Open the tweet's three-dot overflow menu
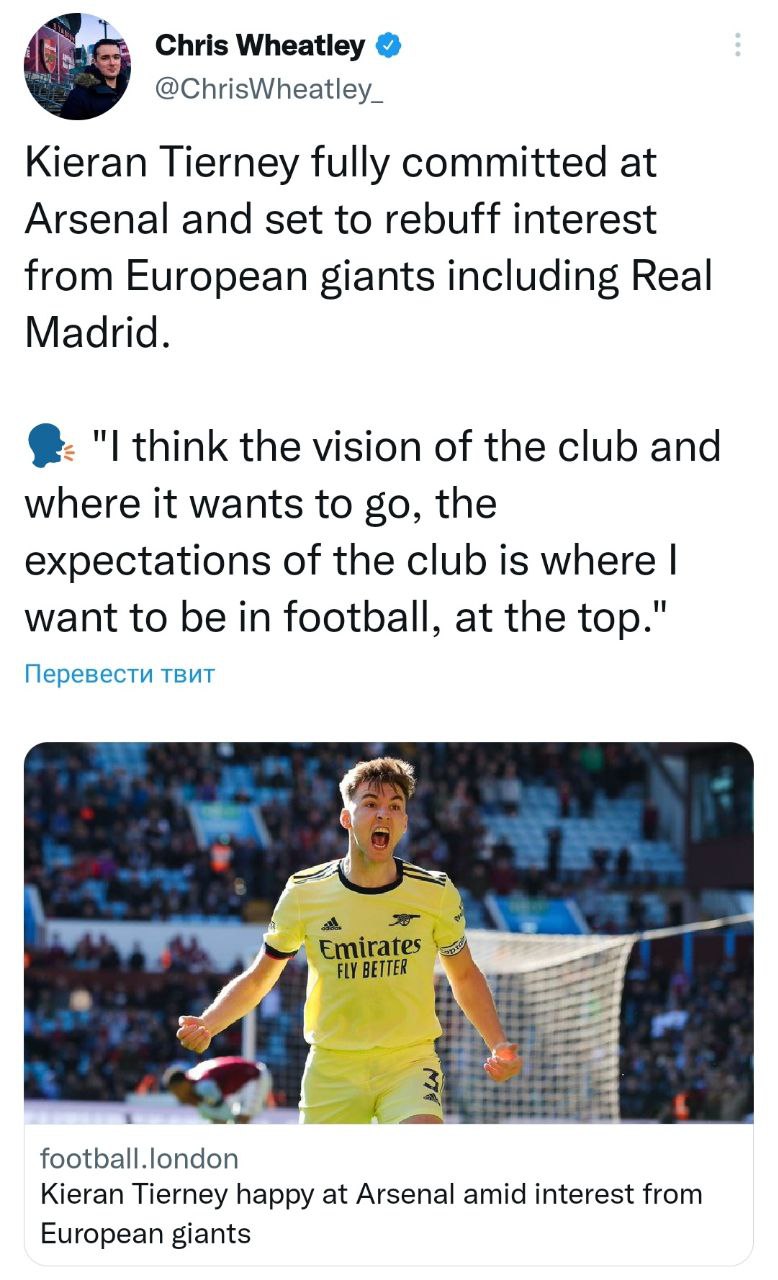Screen dimensions: 778x1280 point(737,45)
